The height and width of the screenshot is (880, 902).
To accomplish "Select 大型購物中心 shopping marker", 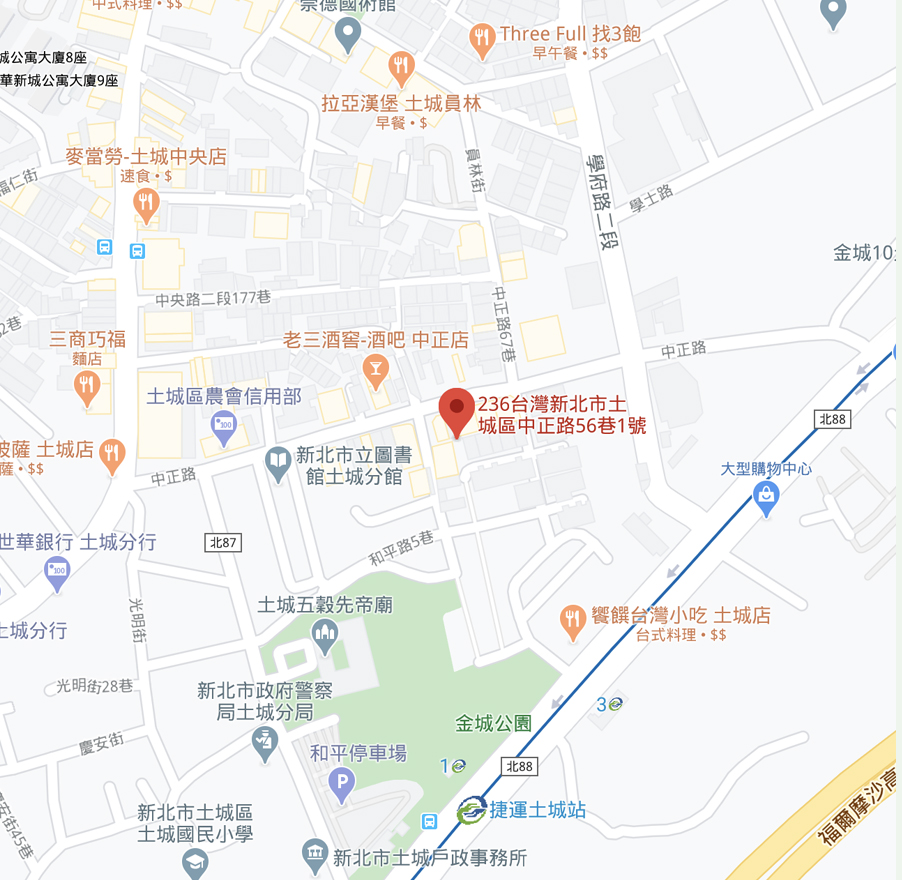I will pyautogui.click(x=767, y=496).
